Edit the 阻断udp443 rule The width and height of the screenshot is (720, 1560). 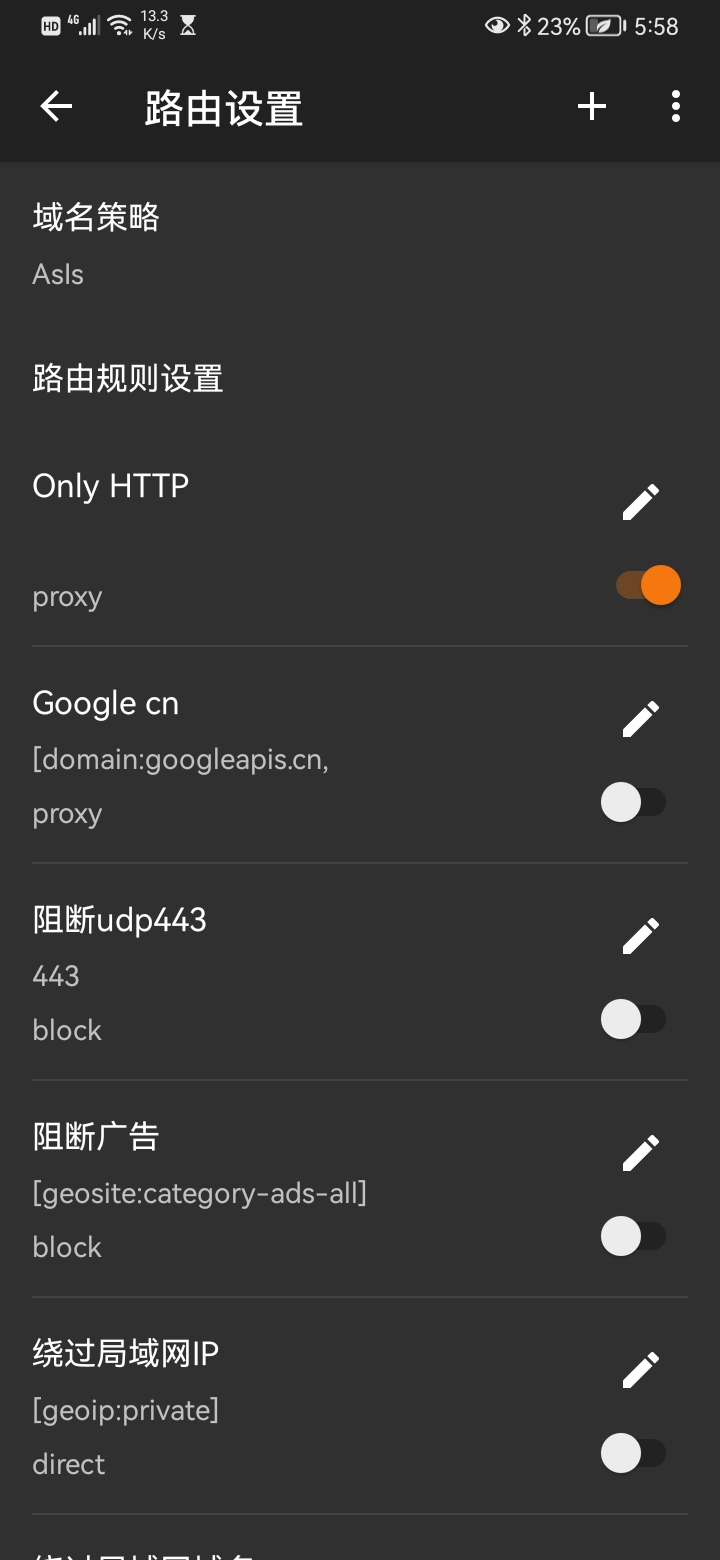641,936
